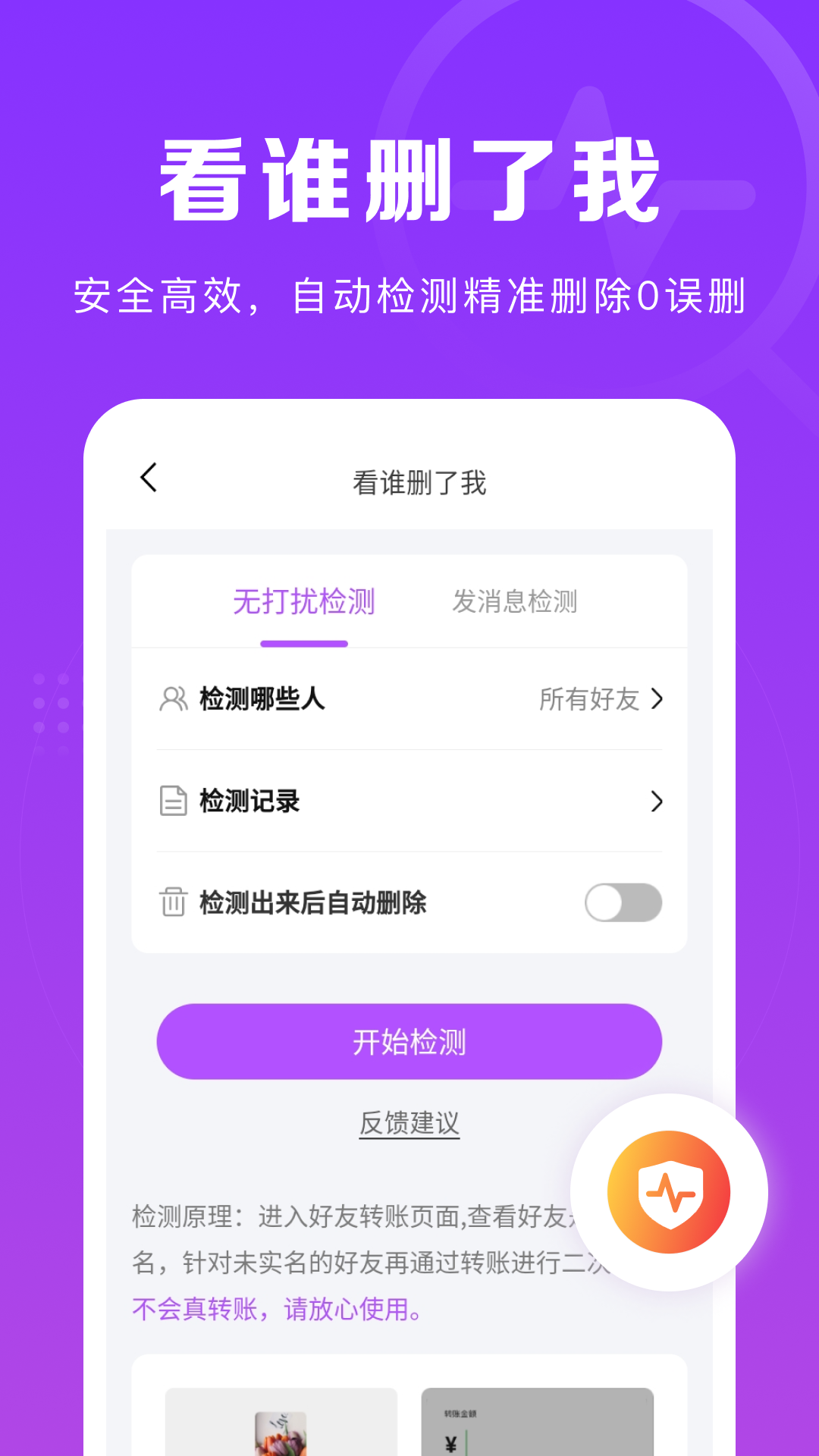Select the person icon beside 检测哪些人
The height and width of the screenshot is (1456, 819).
(174, 699)
